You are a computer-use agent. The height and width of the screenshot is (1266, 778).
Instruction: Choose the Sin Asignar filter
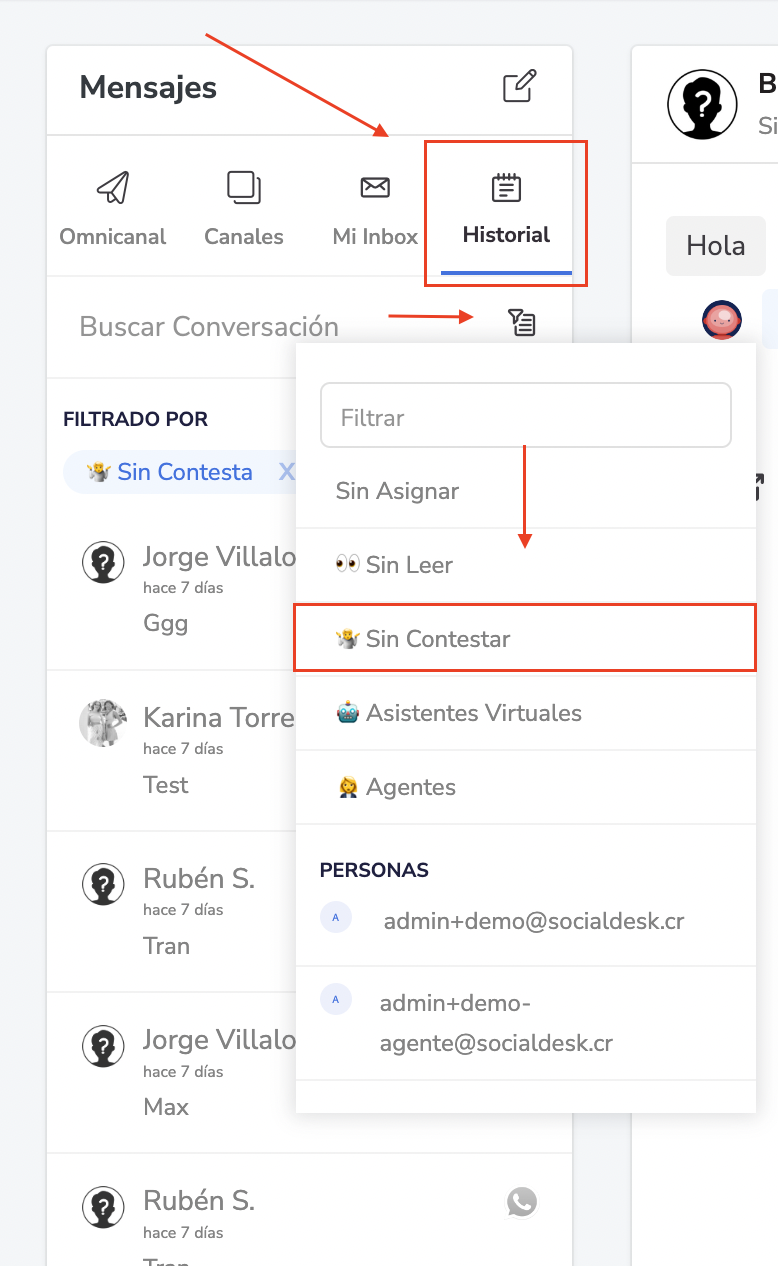526,491
